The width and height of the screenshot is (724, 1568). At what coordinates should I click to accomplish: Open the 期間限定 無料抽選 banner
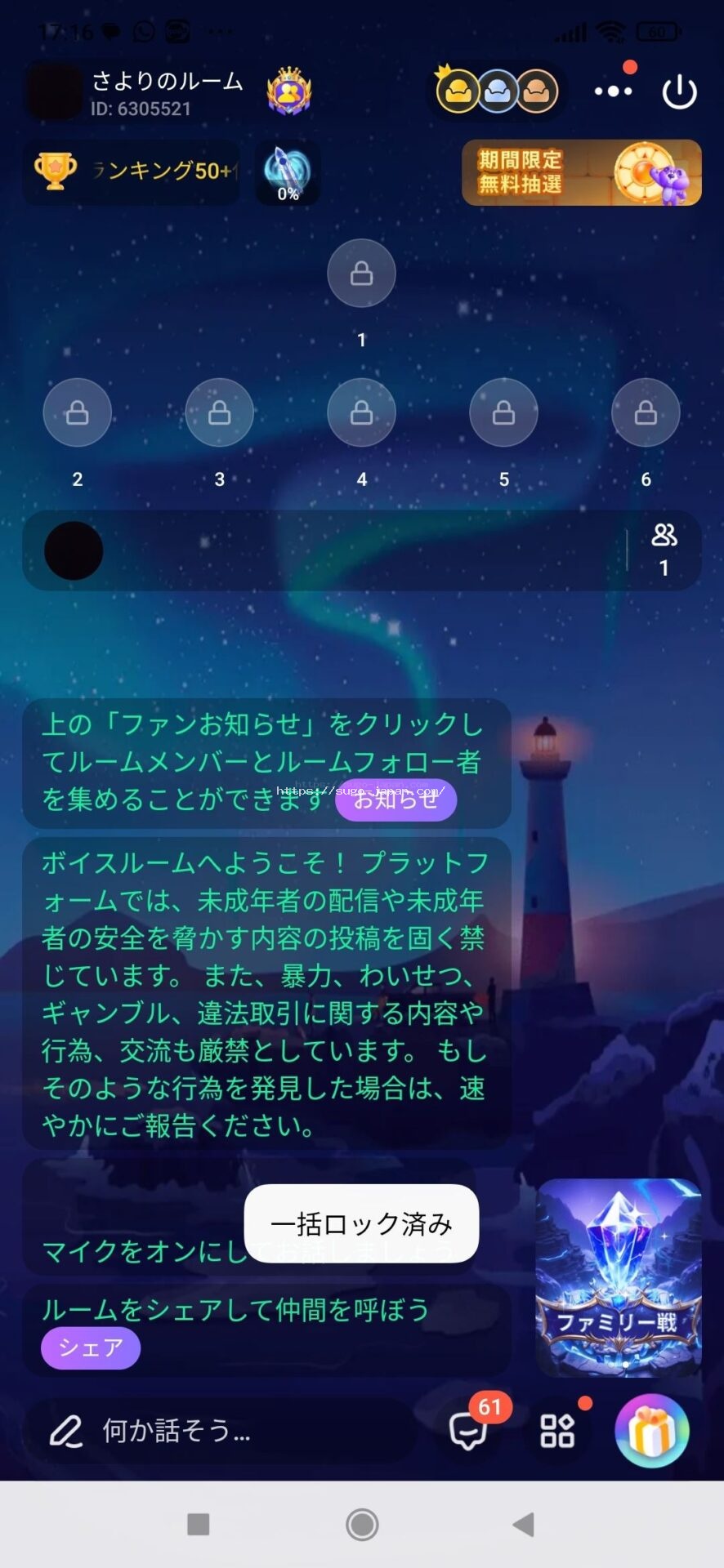[581, 172]
